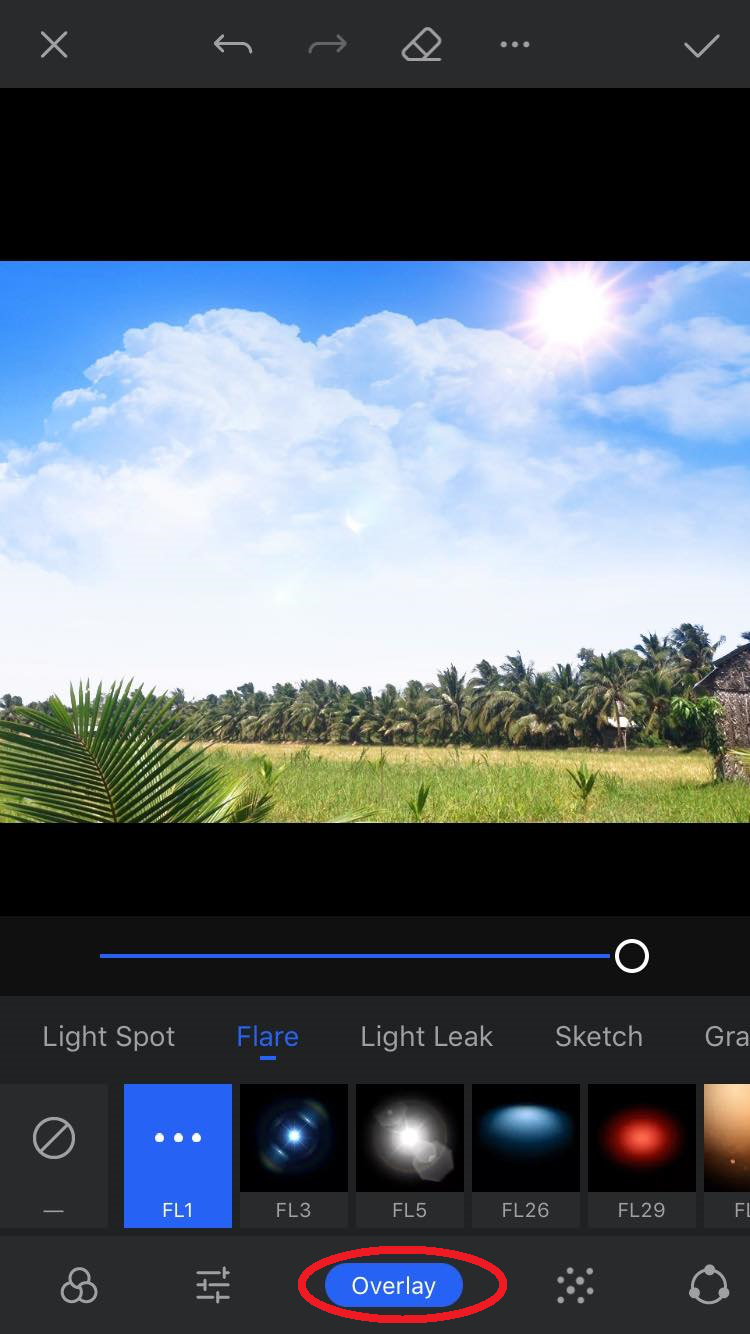Screen dimensions: 750x1334
Task: Select the Flare category tab
Action: (267, 1037)
